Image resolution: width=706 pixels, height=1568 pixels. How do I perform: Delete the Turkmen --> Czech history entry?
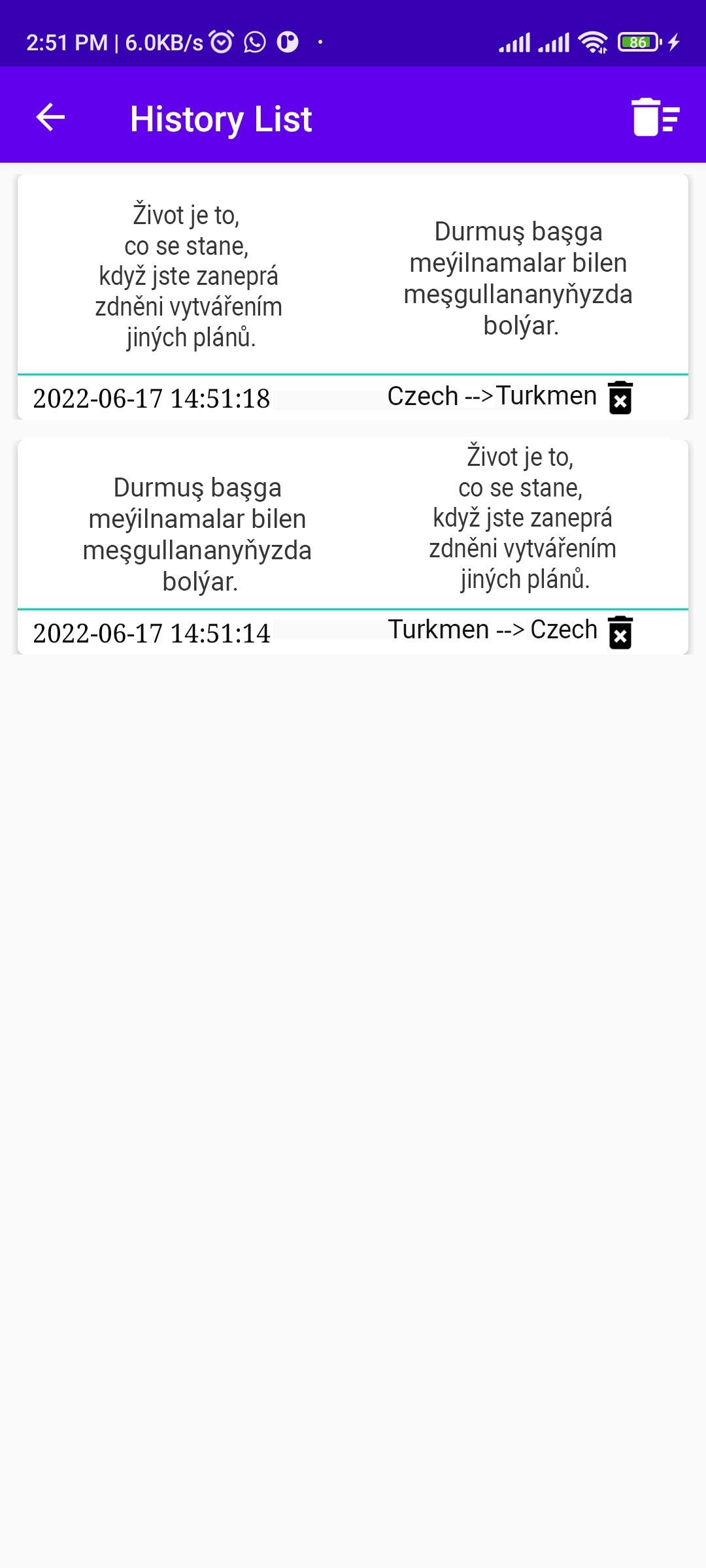pos(620,632)
